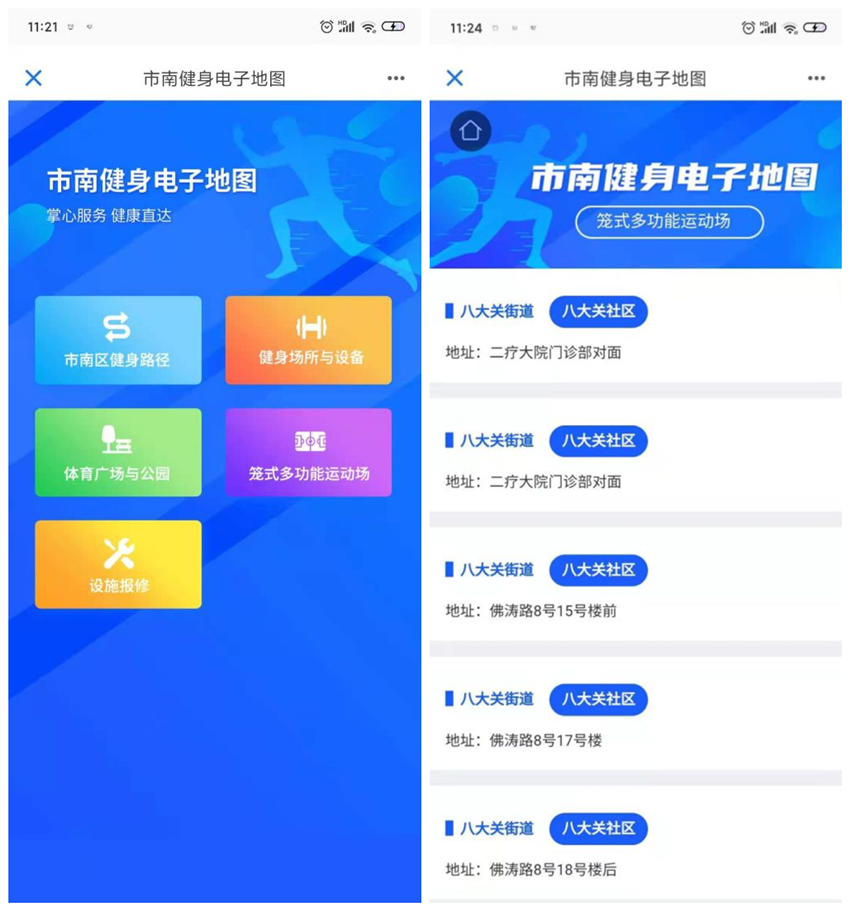Tap the 笼式多功能运动场 pill under the banner title

point(669,221)
